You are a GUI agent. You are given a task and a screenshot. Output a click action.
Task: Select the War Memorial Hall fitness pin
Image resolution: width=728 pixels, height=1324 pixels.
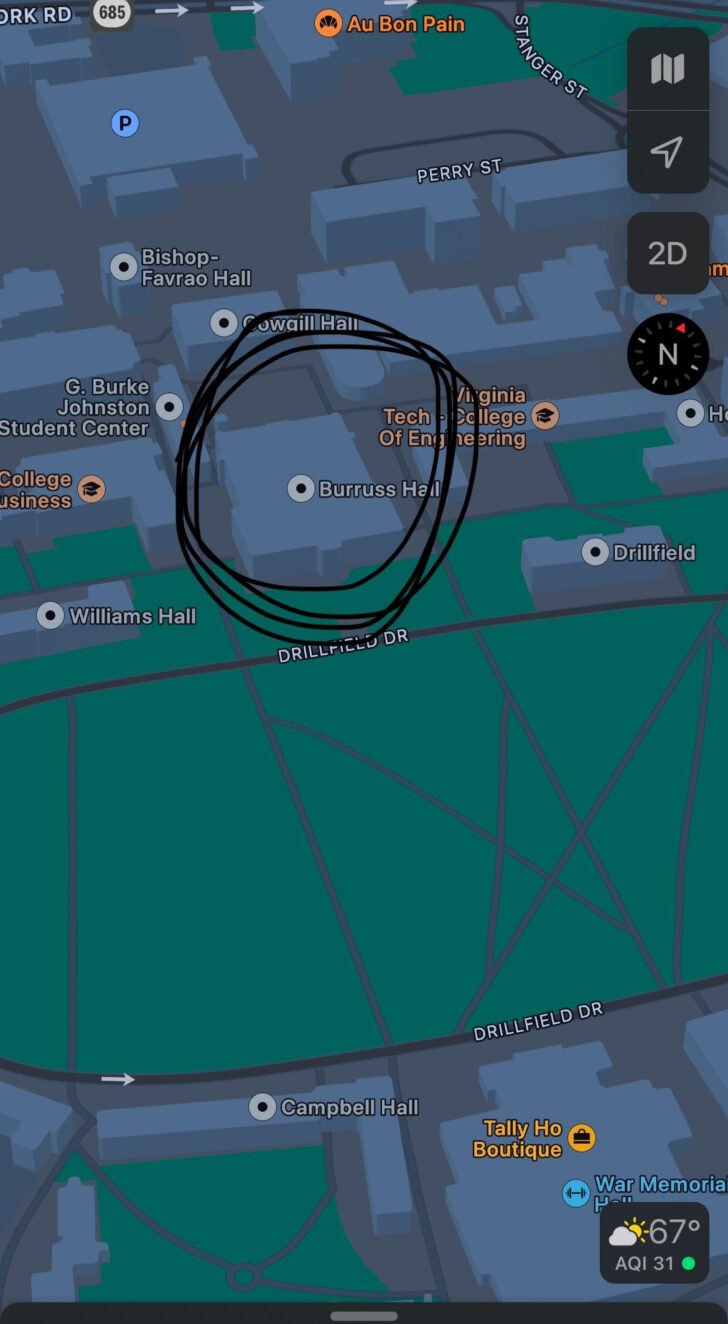point(575,1193)
